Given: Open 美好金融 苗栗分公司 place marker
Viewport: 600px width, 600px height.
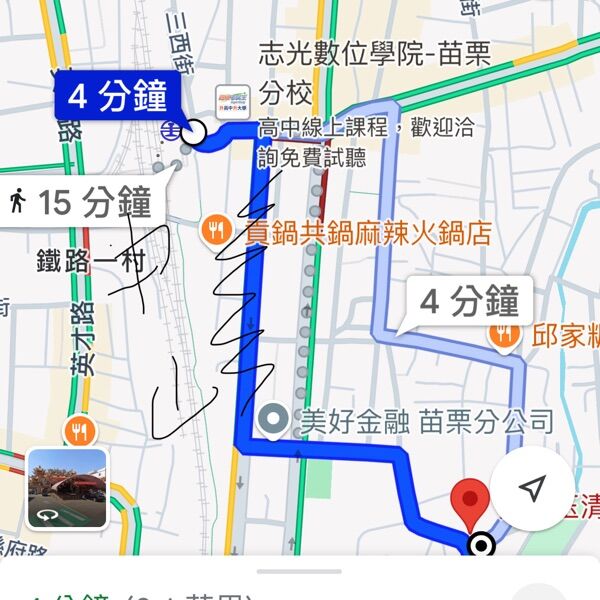Looking at the screenshot, I should [x=272, y=421].
